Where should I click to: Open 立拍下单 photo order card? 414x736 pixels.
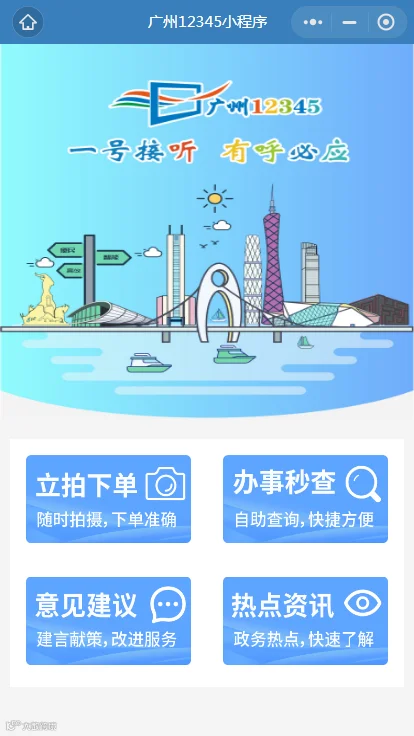pyautogui.click(x=108, y=498)
